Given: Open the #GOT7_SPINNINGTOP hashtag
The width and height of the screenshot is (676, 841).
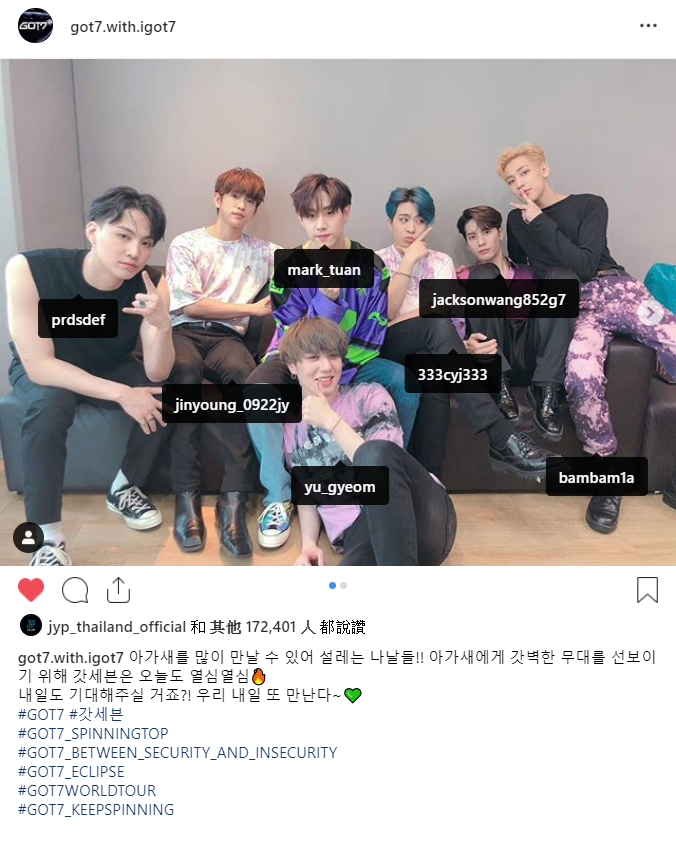Looking at the screenshot, I should coord(93,733).
